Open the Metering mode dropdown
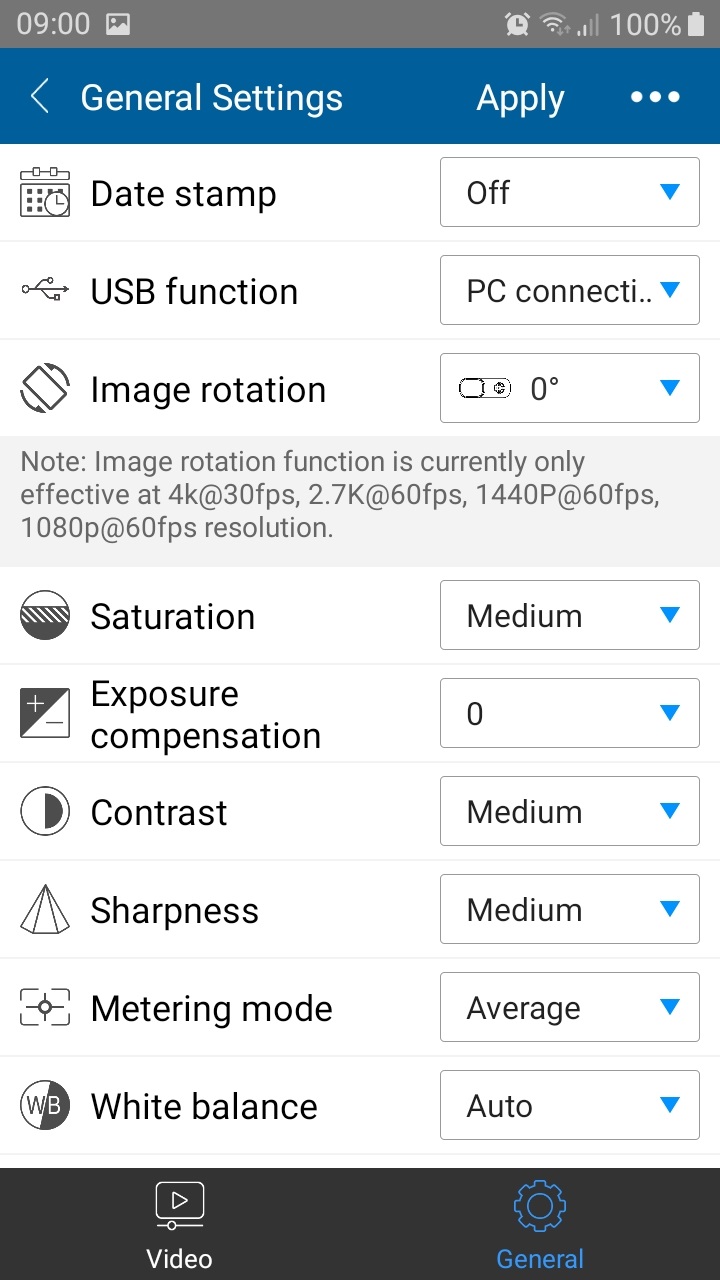The width and height of the screenshot is (720, 1280). (x=569, y=1007)
